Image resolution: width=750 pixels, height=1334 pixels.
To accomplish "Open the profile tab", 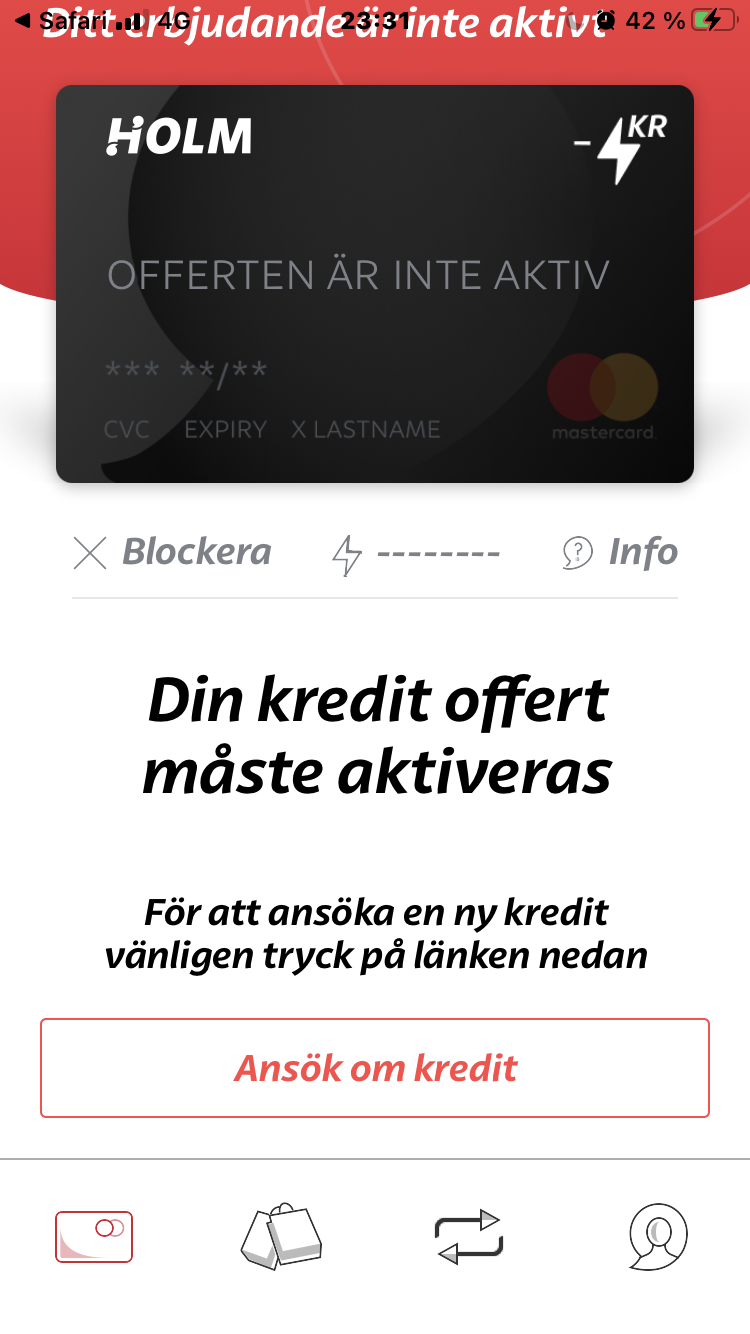I will click(x=657, y=1237).
